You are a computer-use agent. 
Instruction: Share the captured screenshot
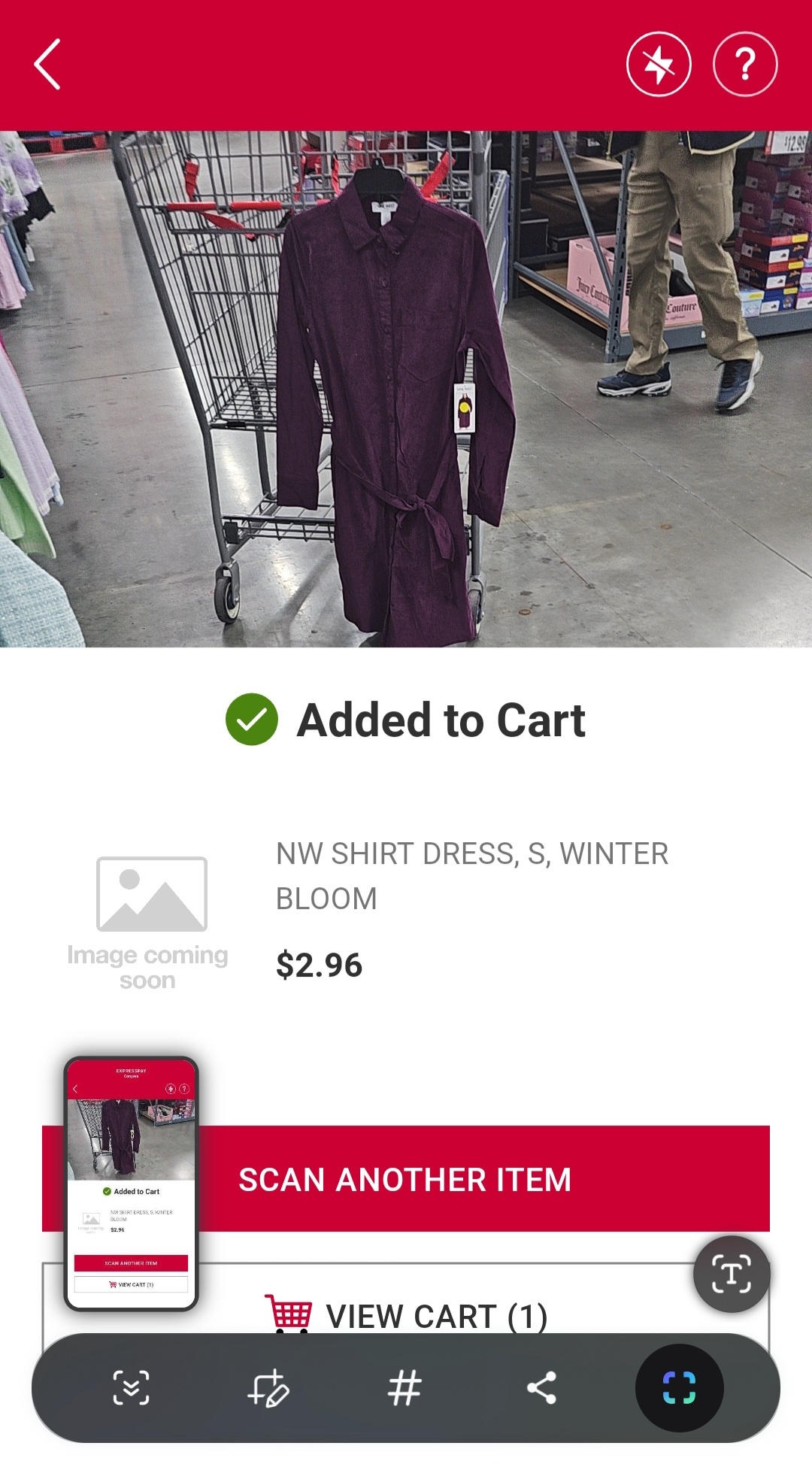pos(541,1387)
